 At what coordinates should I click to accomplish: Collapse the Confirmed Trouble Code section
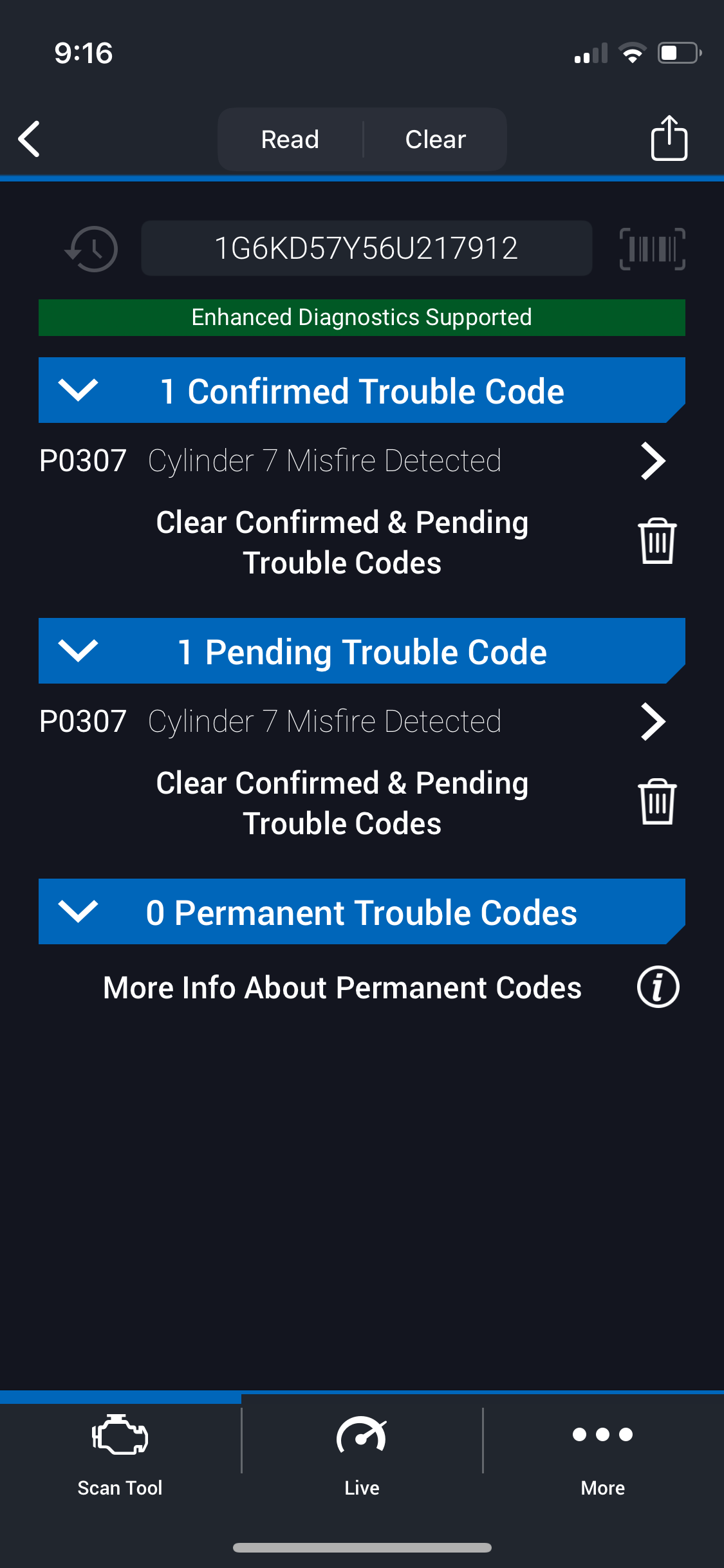coord(362,391)
